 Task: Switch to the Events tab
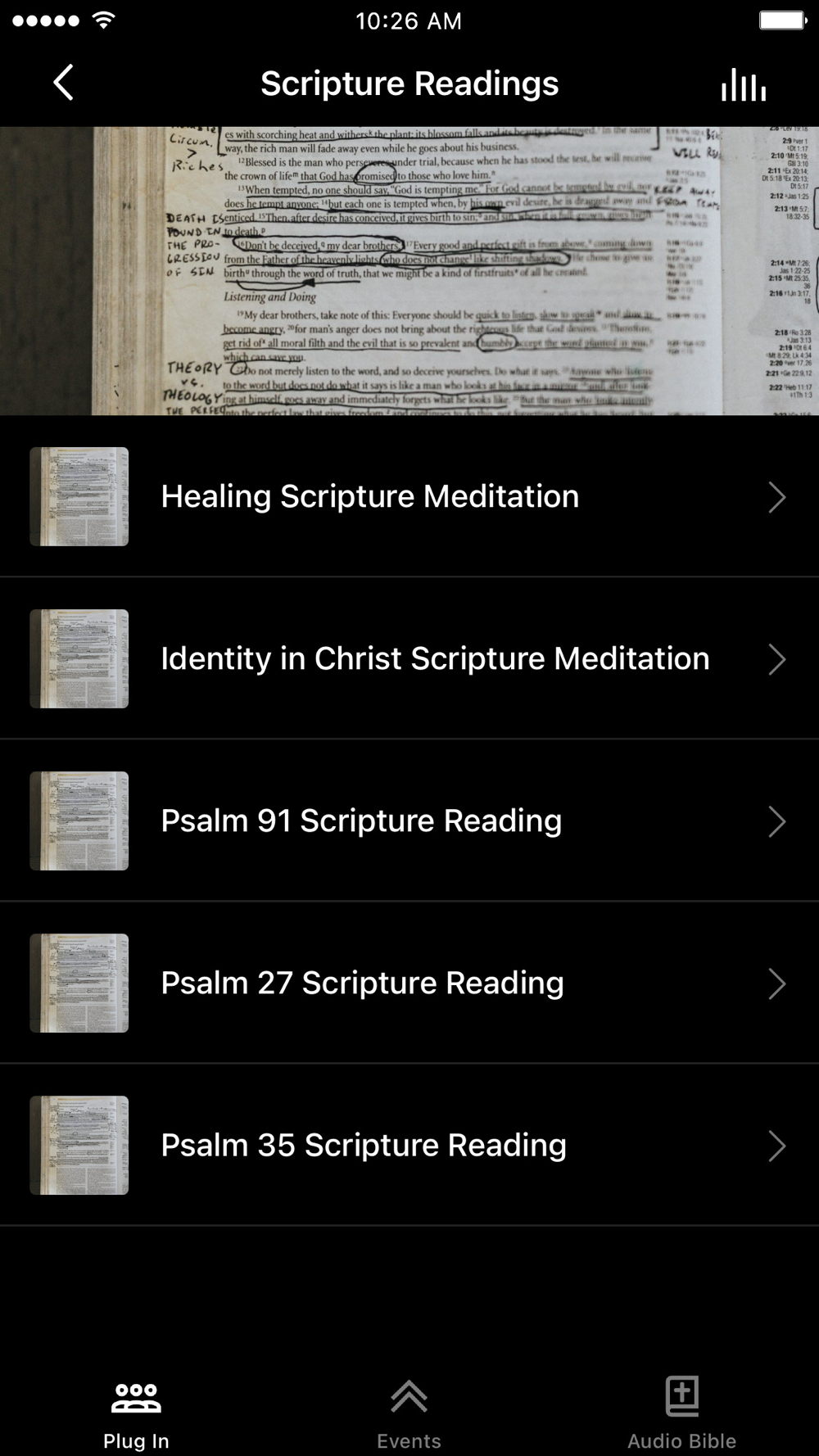[x=409, y=1414]
